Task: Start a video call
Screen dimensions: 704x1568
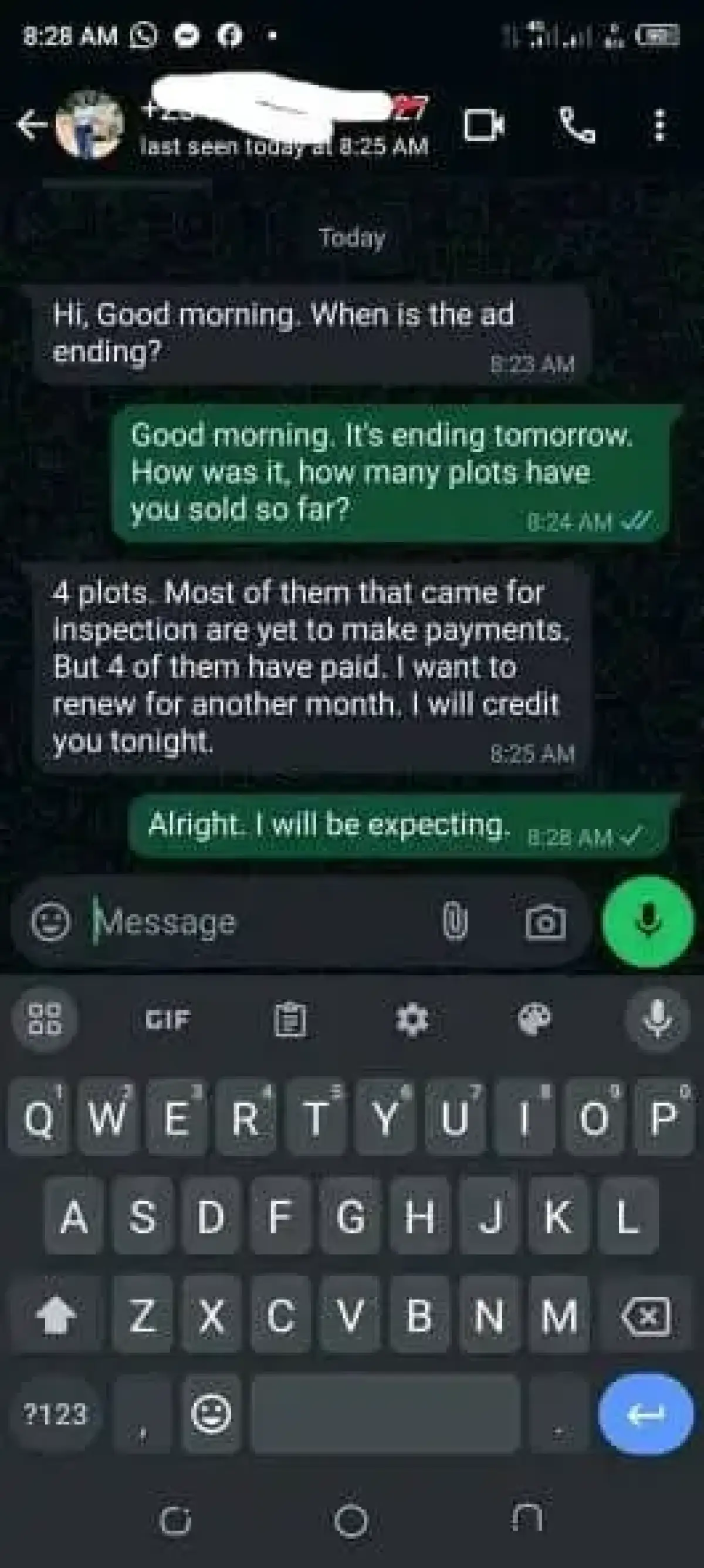Action: tap(483, 126)
